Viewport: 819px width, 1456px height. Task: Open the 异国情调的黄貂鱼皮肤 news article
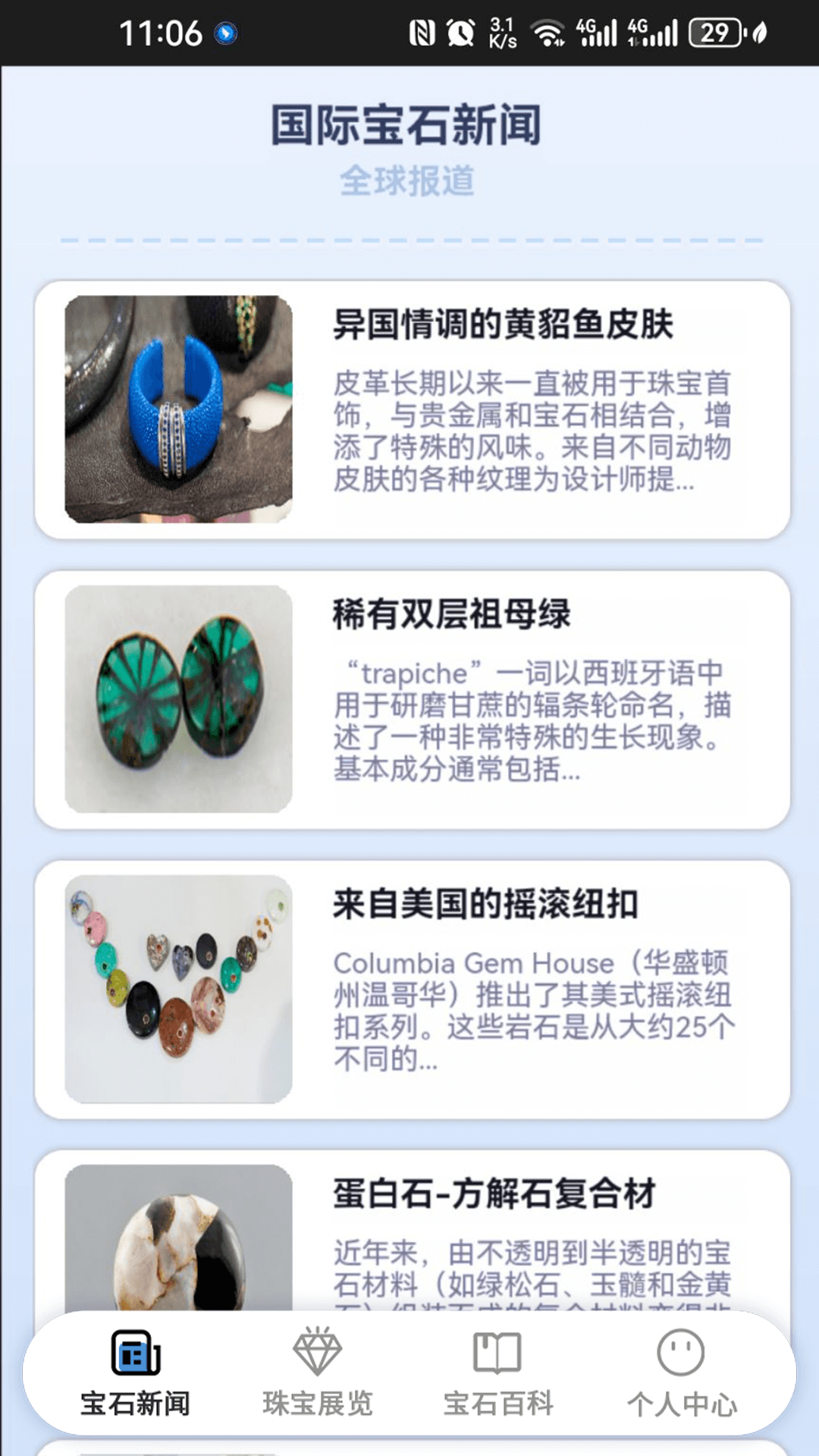click(412, 409)
